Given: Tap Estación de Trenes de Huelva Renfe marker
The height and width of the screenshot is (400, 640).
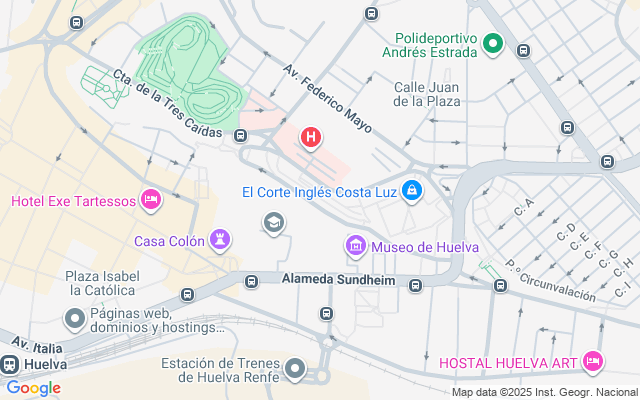Looking at the screenshot, I should (x=294, y=370).
